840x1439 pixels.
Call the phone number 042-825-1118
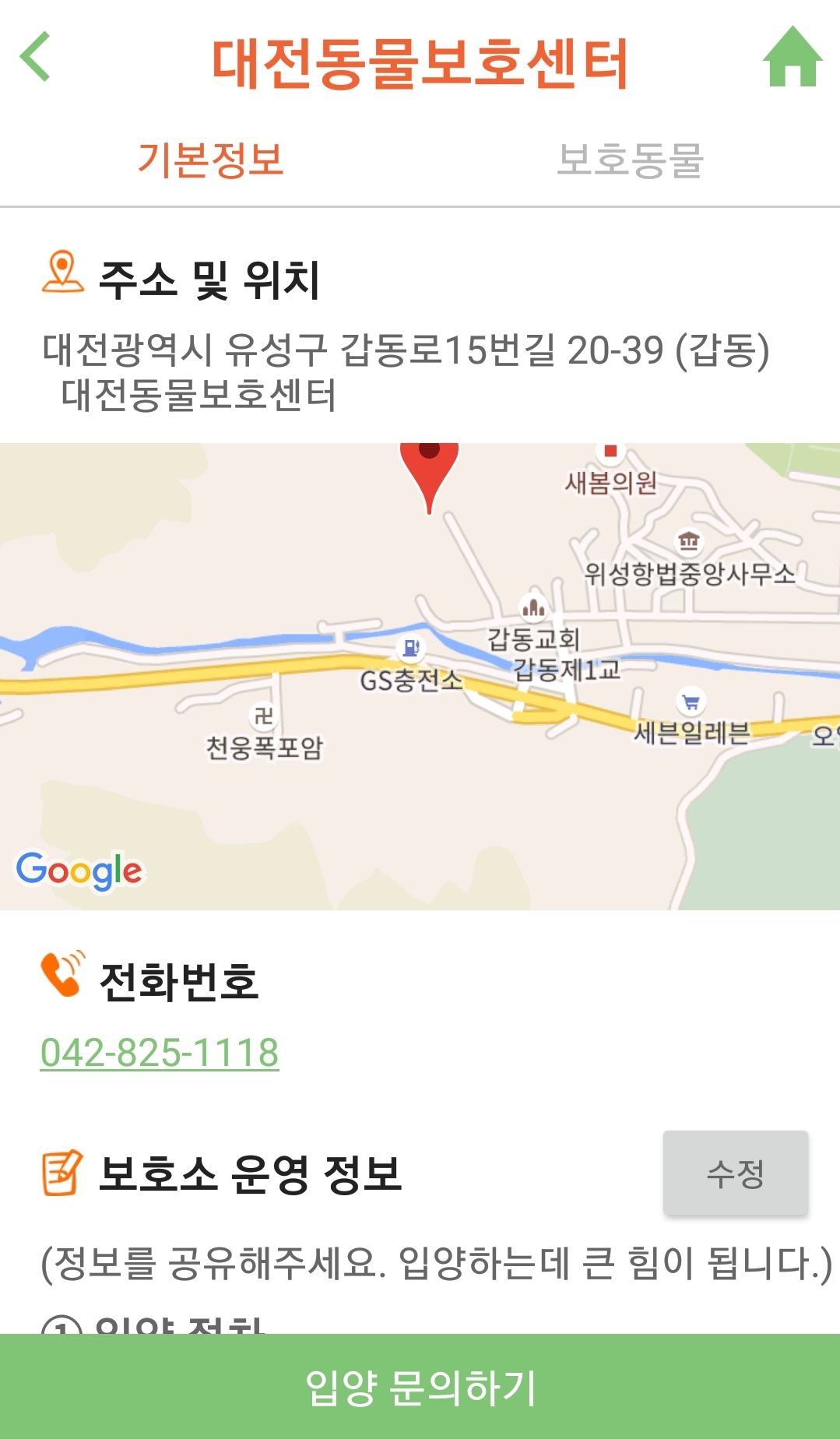click(x=160, y=1053)
